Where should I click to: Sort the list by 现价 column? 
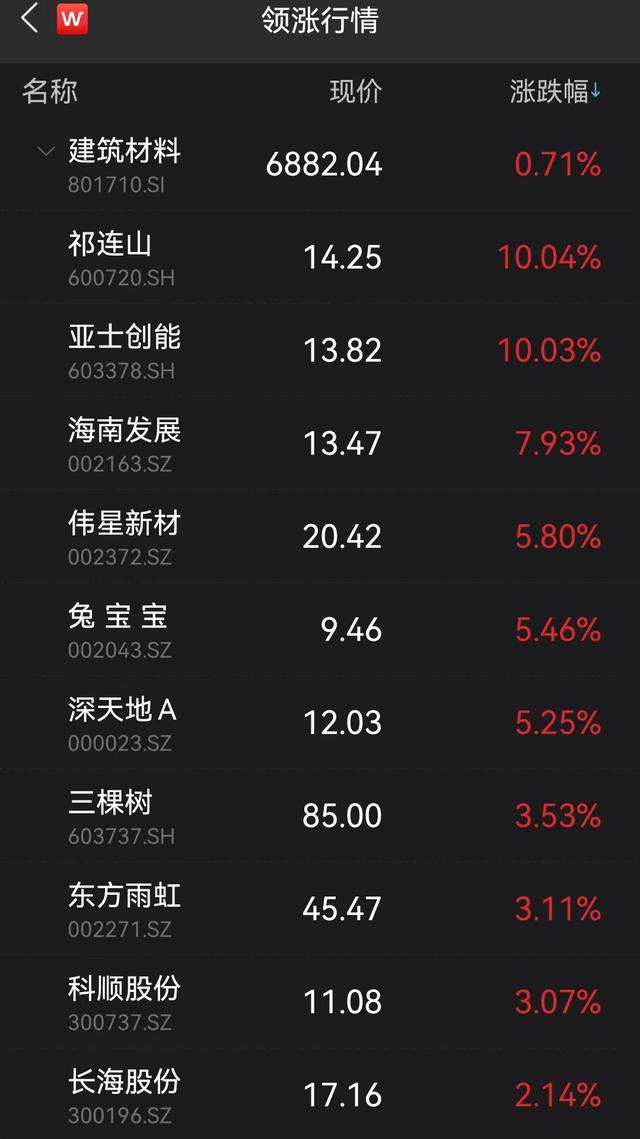tap(355, 92)
